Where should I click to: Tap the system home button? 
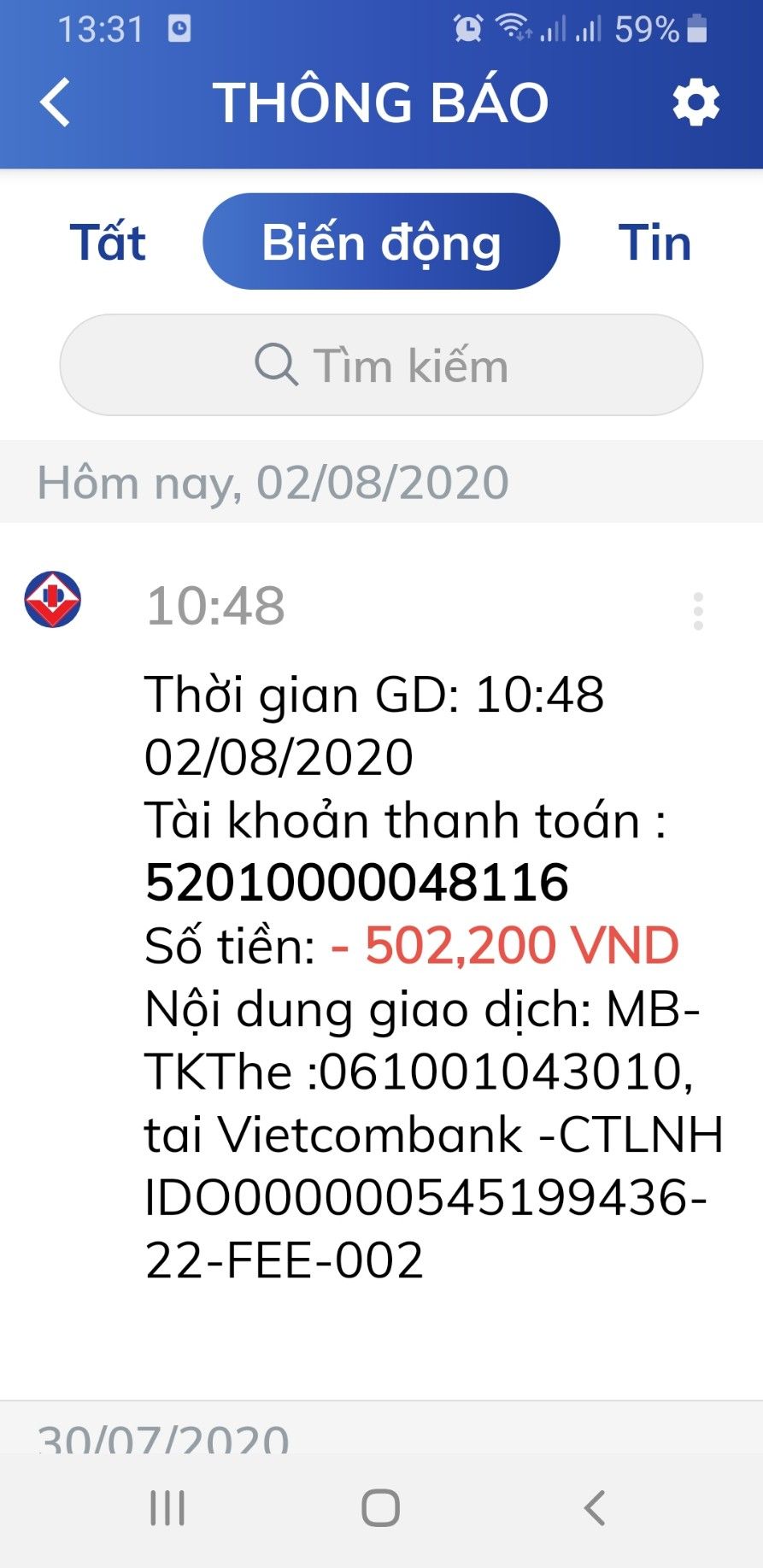click(x=380, y=1508)
